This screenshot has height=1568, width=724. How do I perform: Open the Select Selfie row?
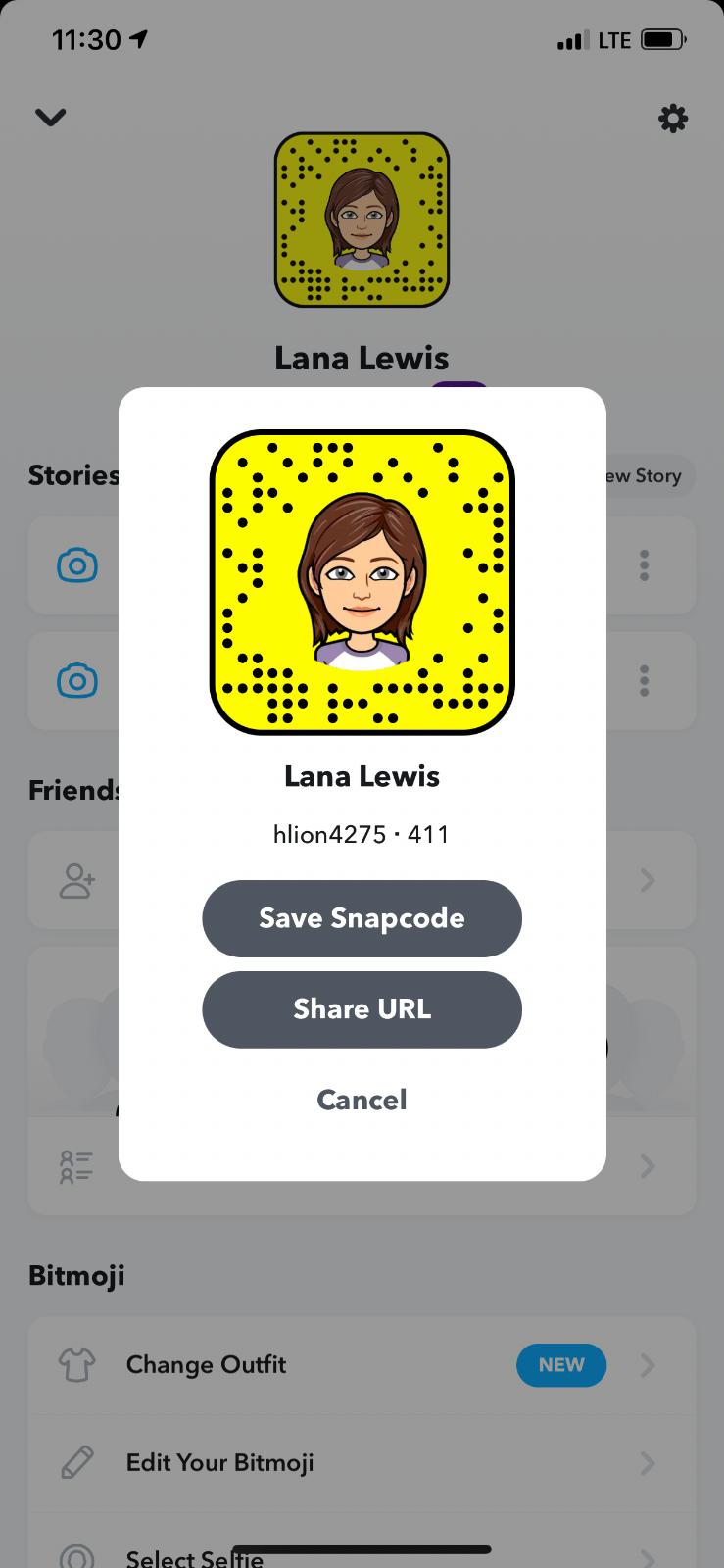pos(362,1543)
